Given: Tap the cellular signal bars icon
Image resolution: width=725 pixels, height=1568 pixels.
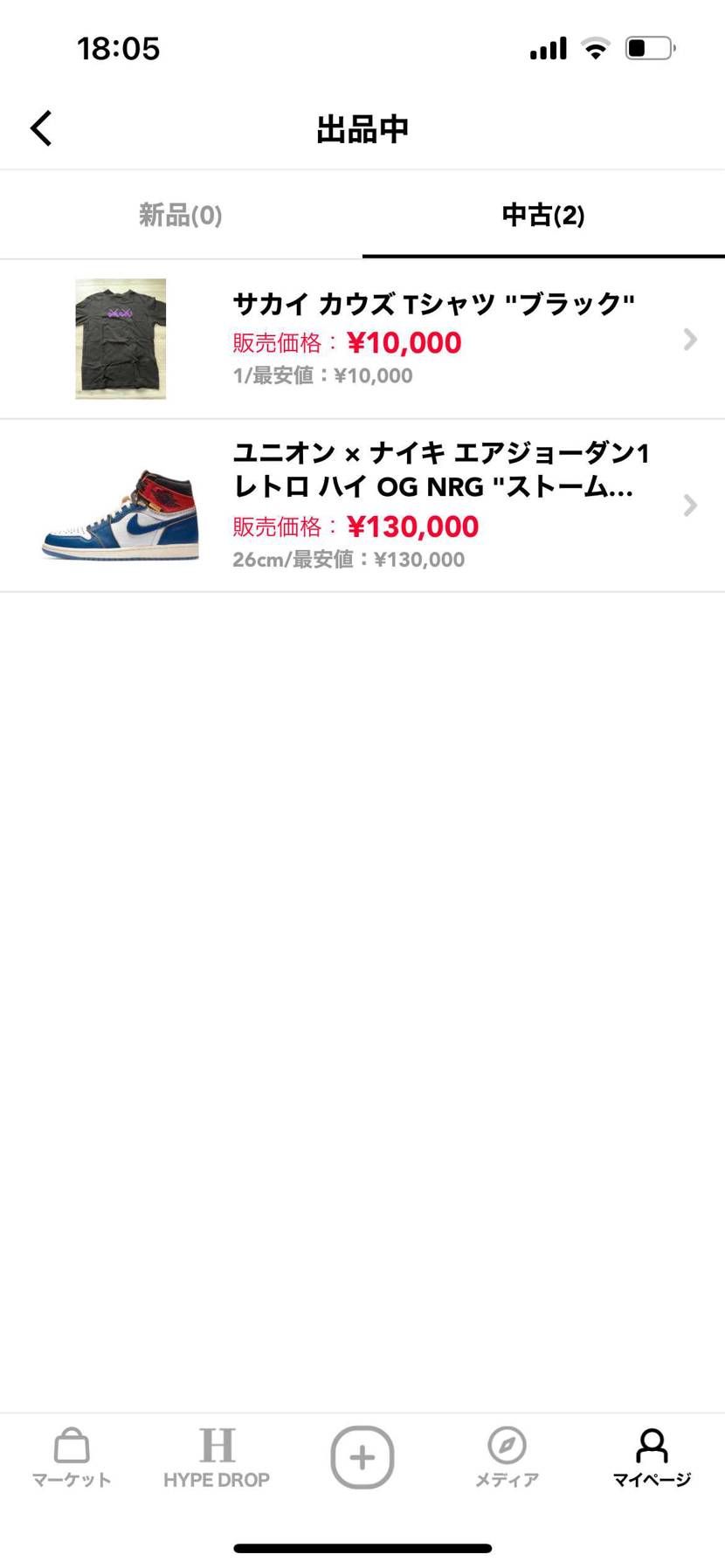Looking at the screenshot, I should (x=548, y=48).
